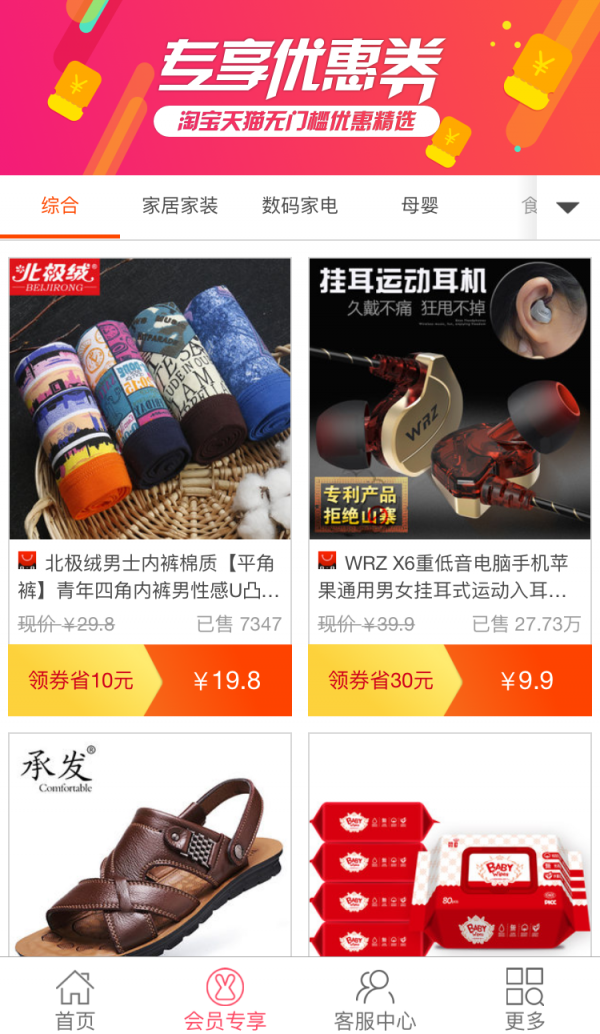Open the 数码家电 category tab
The image size is (600, 1034).
(x=300, y=207)
